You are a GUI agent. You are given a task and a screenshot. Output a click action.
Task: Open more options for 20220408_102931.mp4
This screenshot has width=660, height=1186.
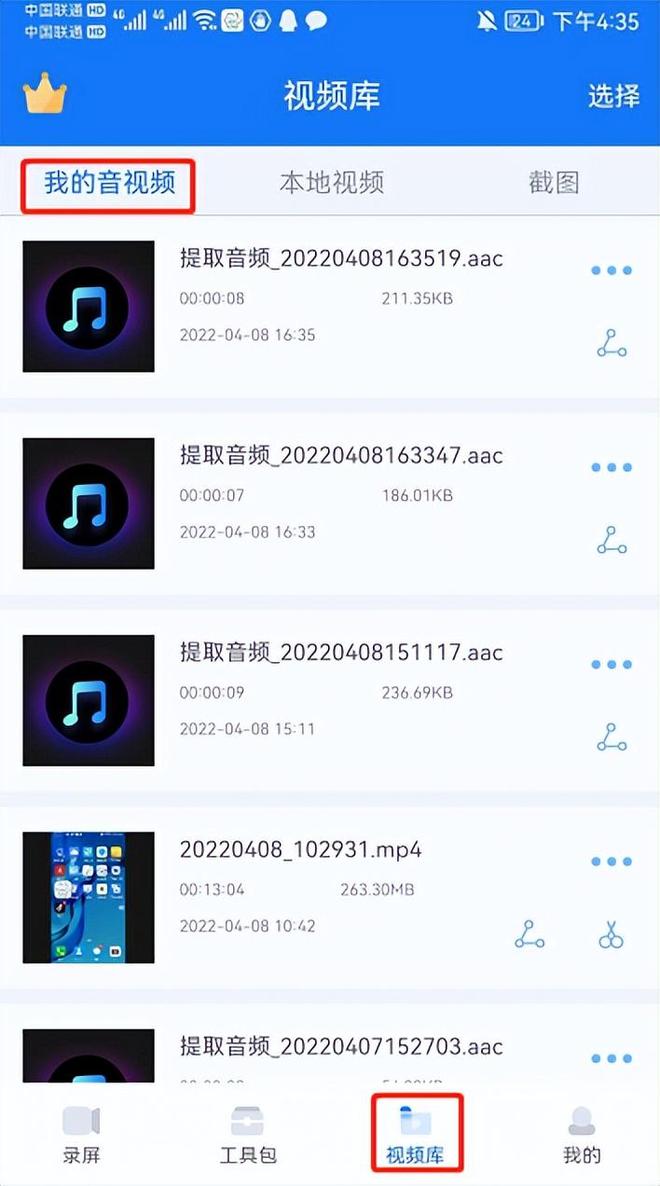point(611,862)
